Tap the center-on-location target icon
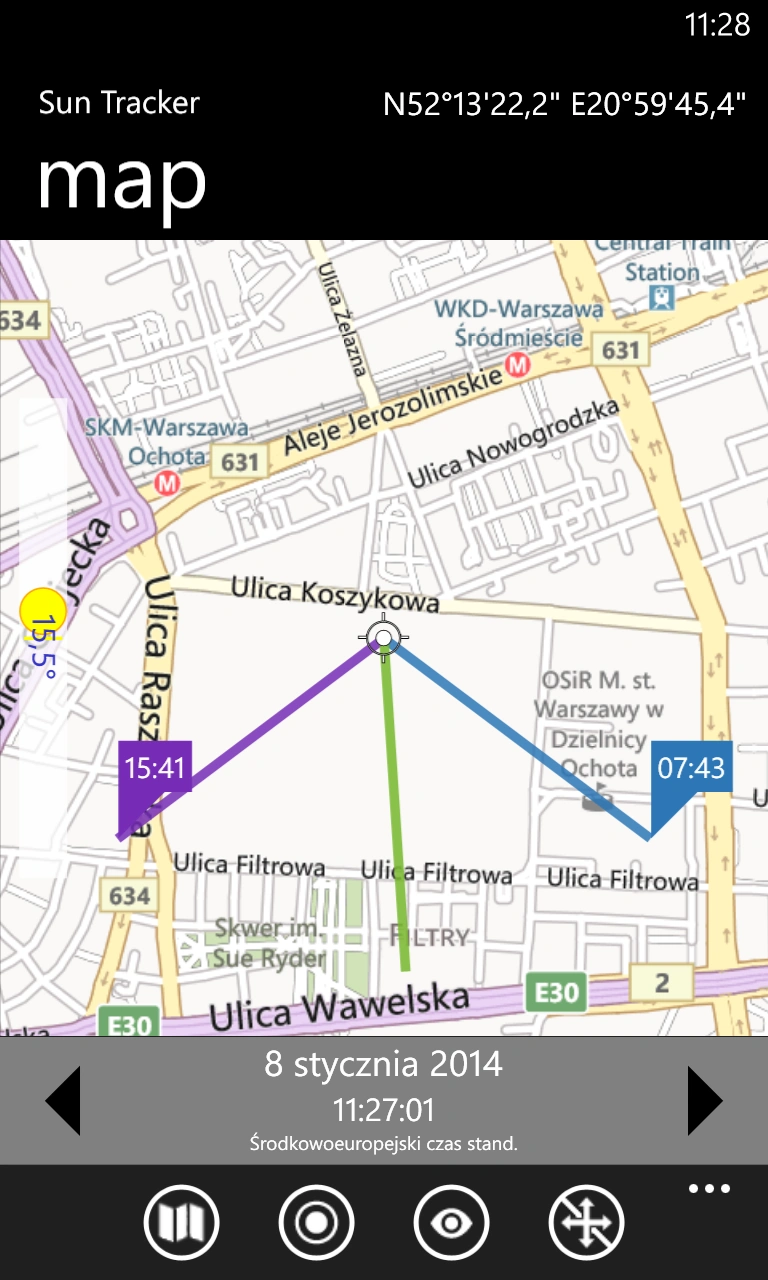This screenshot has width=768, height=1280. [316, 1222]
